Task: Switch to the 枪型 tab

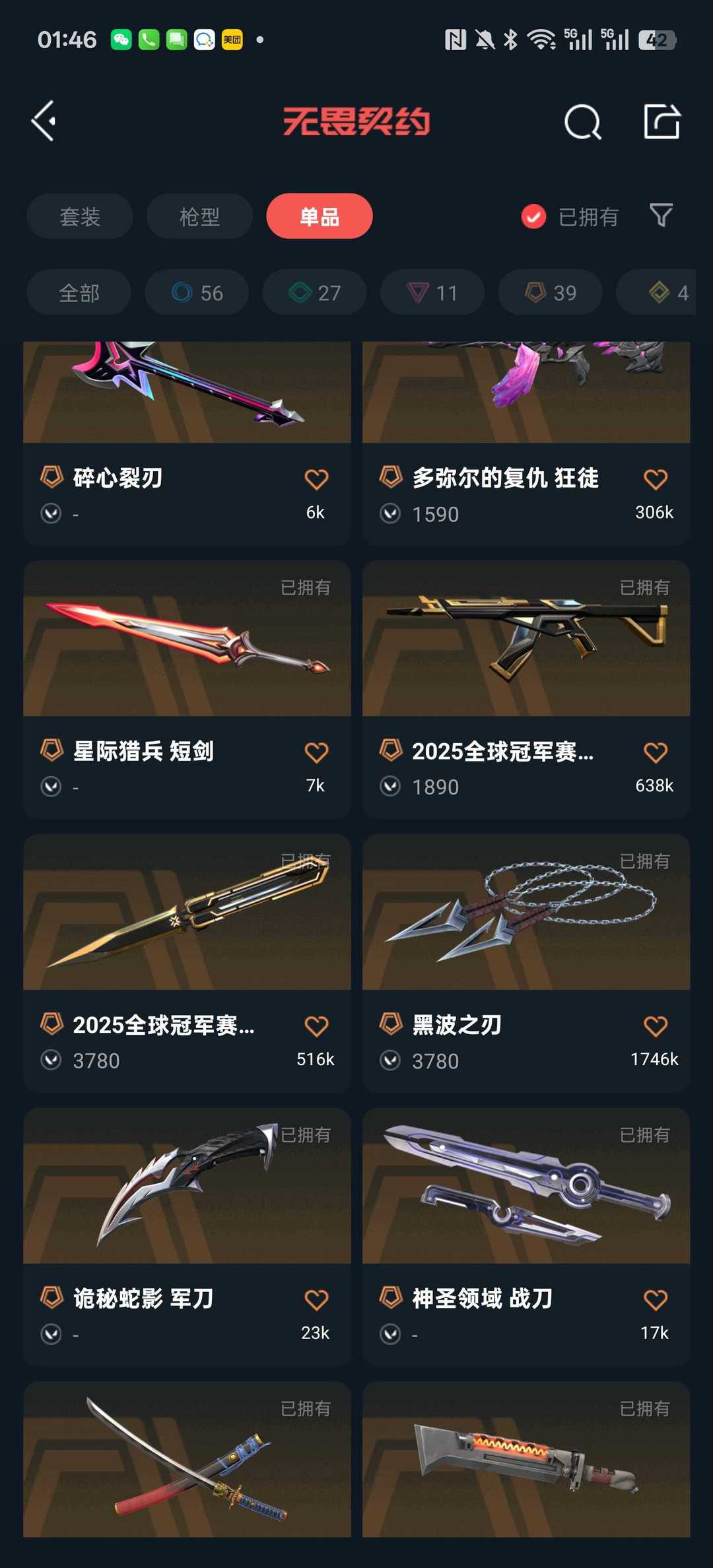Action: (199, 216)
